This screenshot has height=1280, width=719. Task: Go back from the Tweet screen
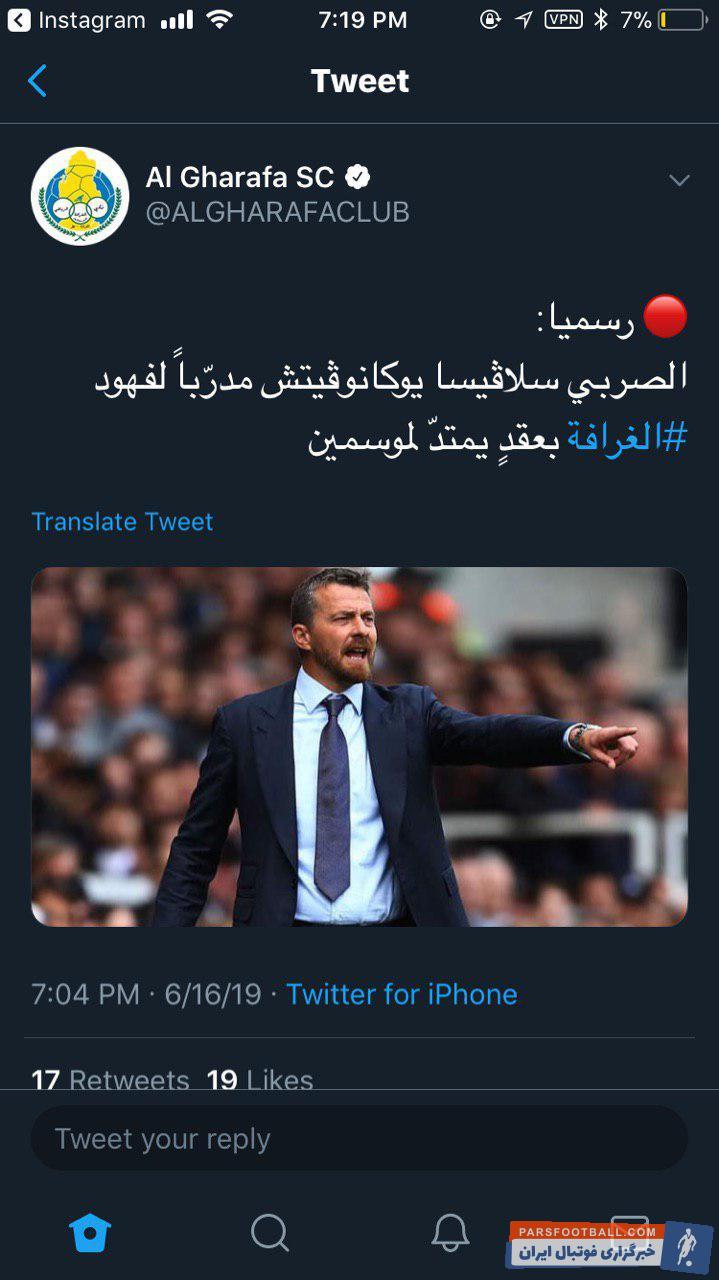click(x=37, y=81)
